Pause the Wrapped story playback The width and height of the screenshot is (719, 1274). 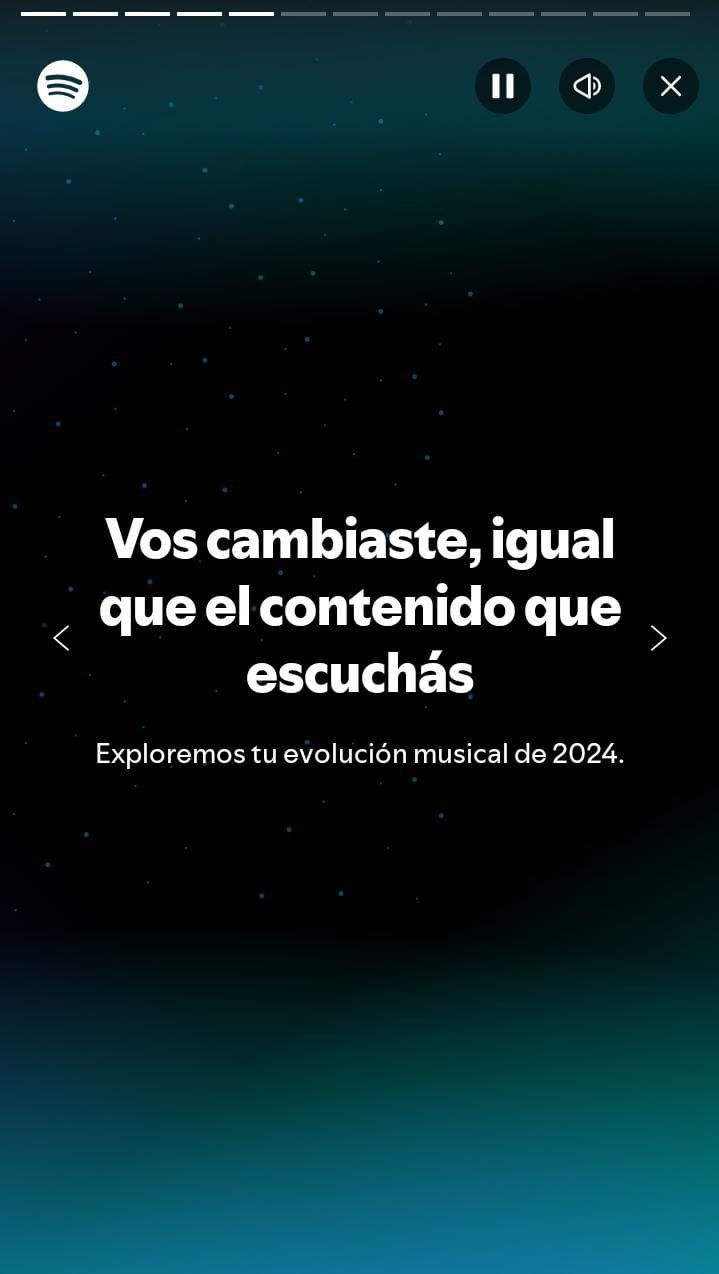[x=503, y=86]
